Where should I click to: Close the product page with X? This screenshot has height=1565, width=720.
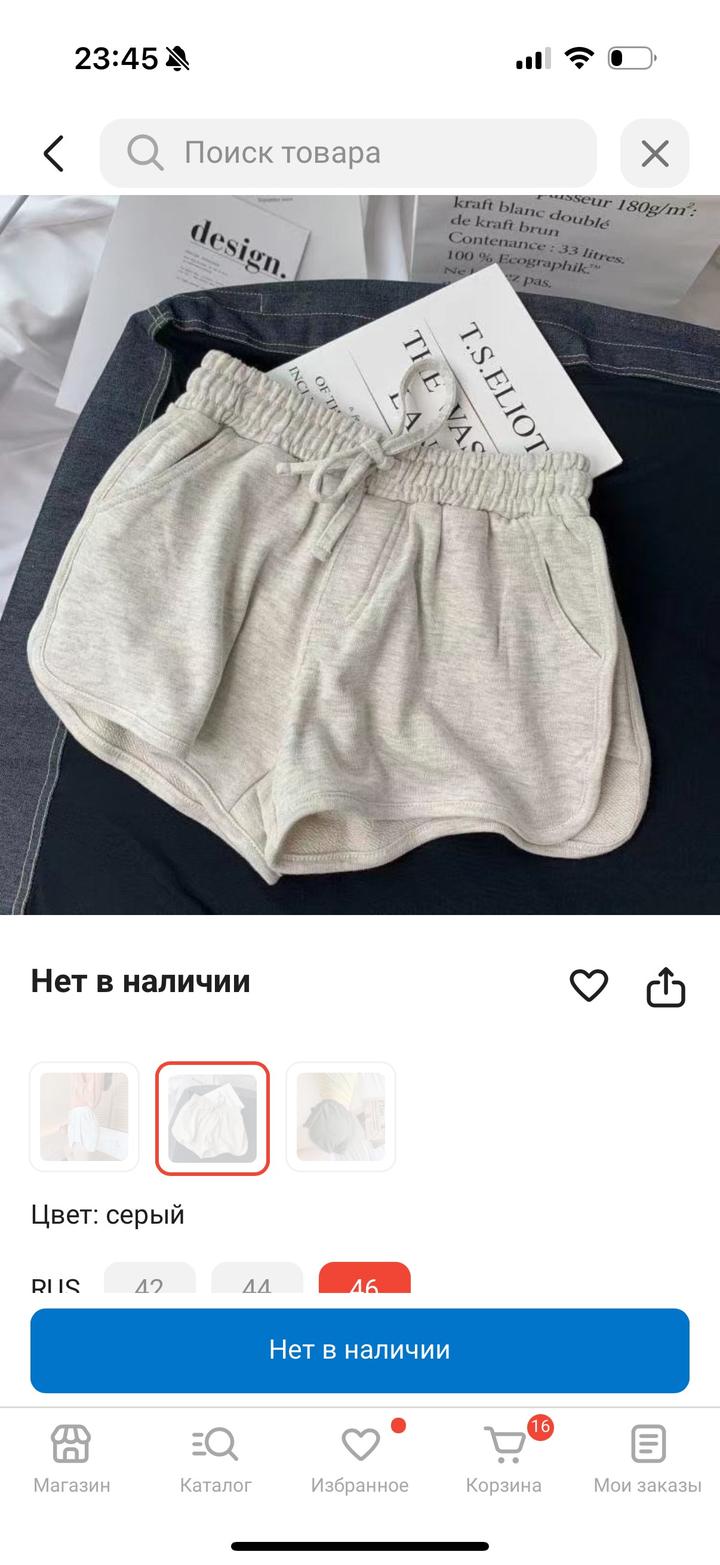coord(654,153)
